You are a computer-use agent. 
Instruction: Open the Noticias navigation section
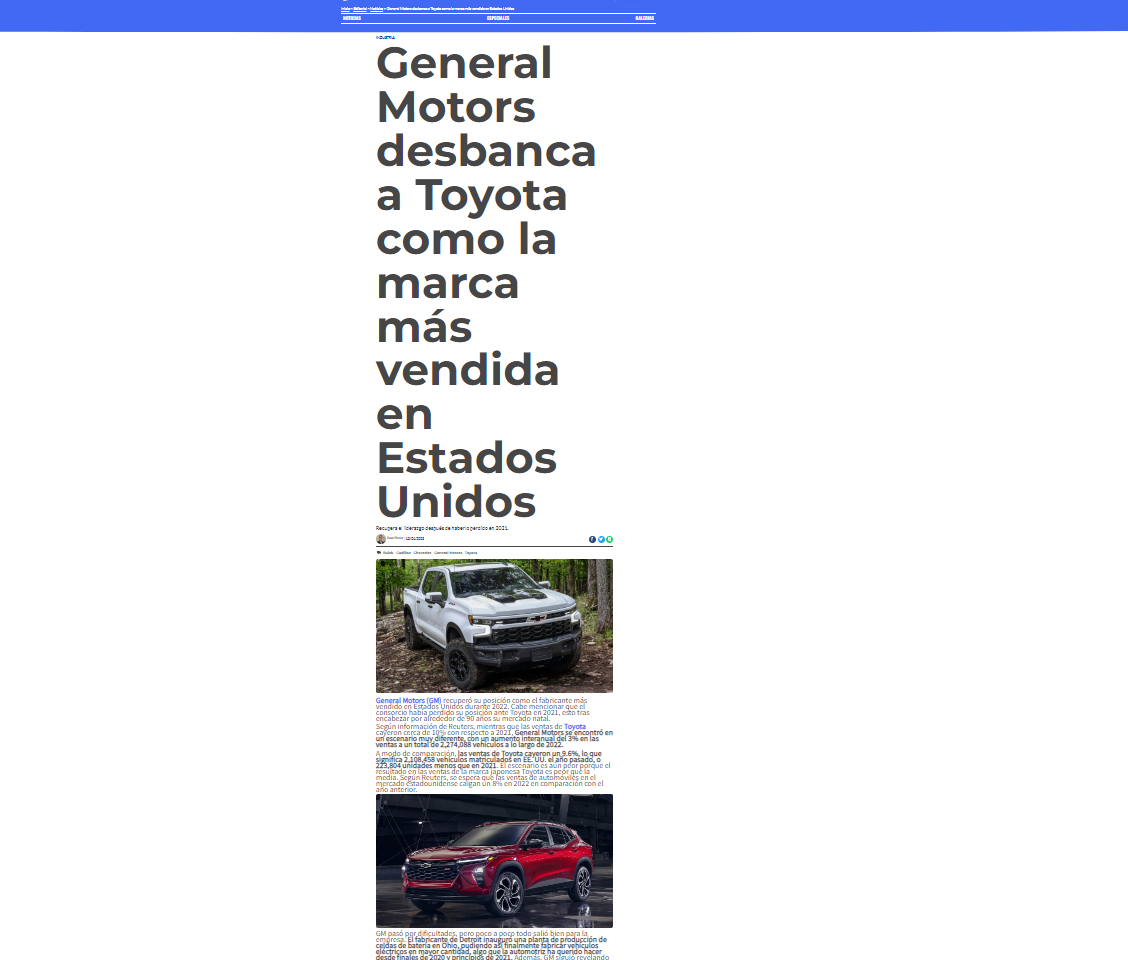pyautogui.click(x=352, y=18)
